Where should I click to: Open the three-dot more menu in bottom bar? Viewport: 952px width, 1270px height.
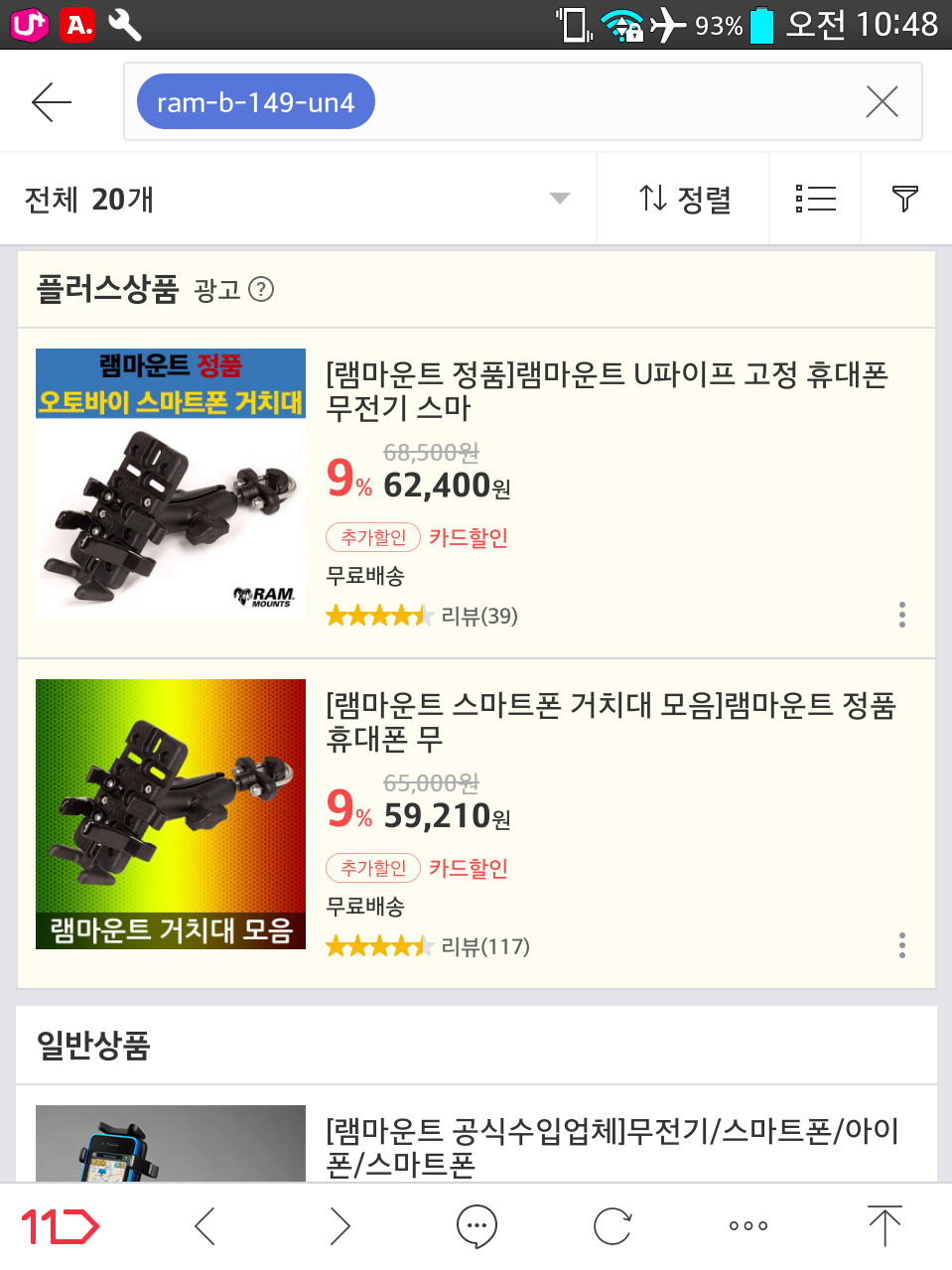pyautogui.click(x=748, y=1226)
